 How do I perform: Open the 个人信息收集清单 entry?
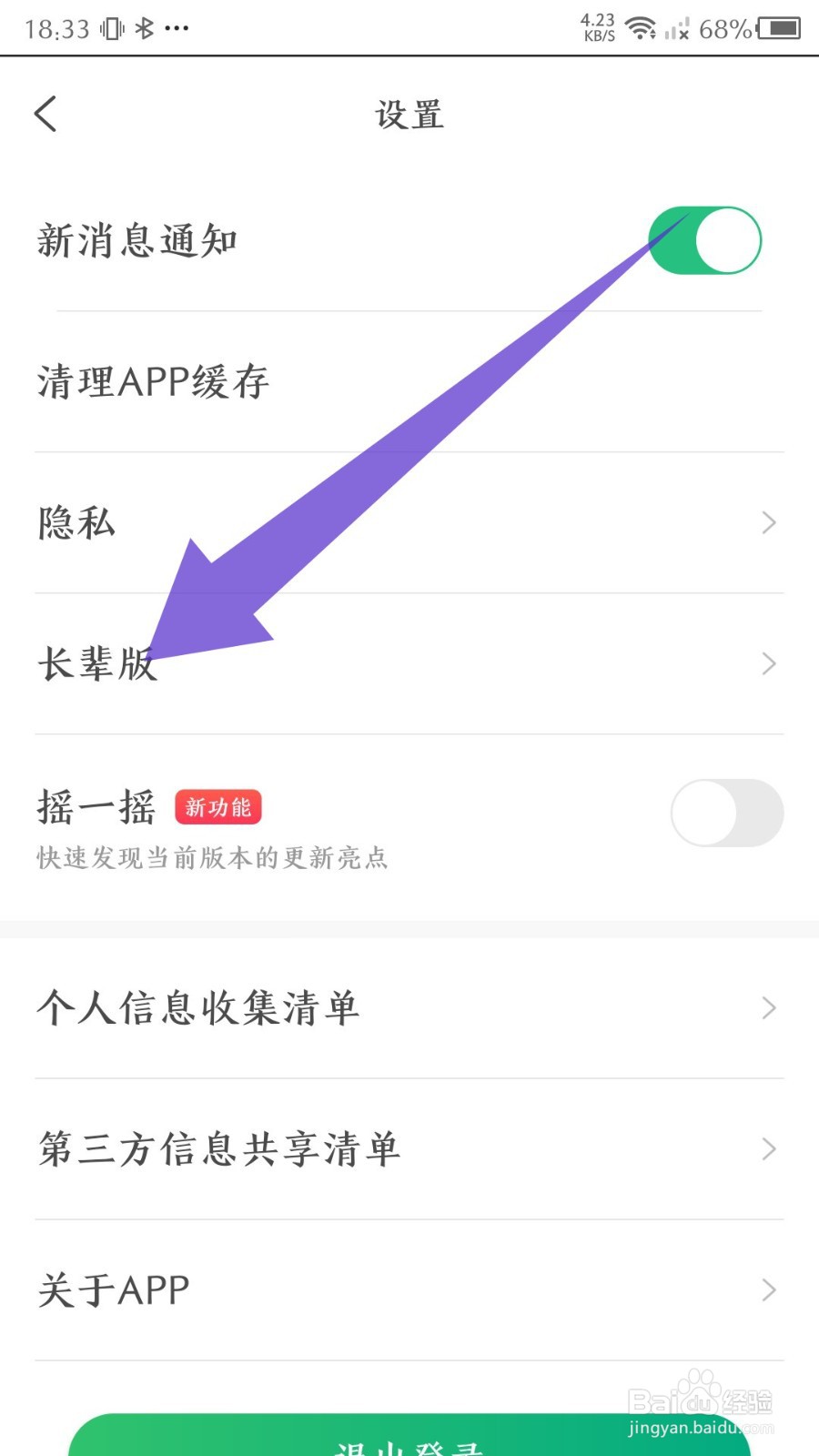409,1006
